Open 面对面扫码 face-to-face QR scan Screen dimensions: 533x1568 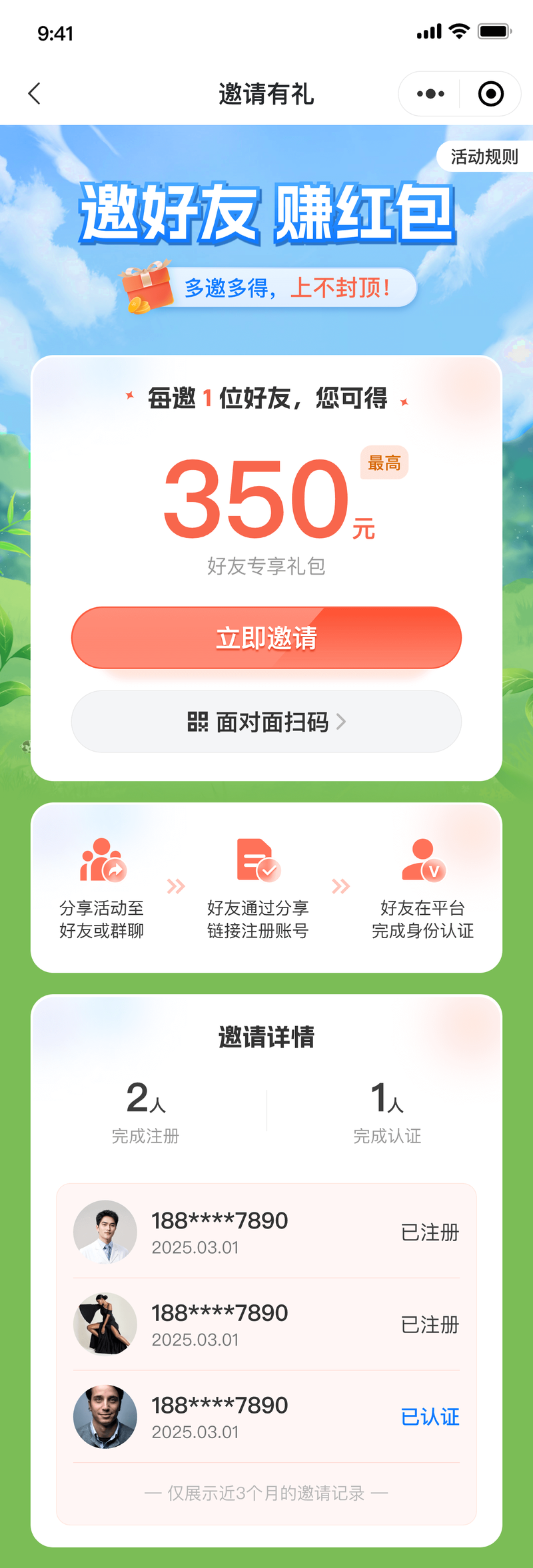coord(266,722)
